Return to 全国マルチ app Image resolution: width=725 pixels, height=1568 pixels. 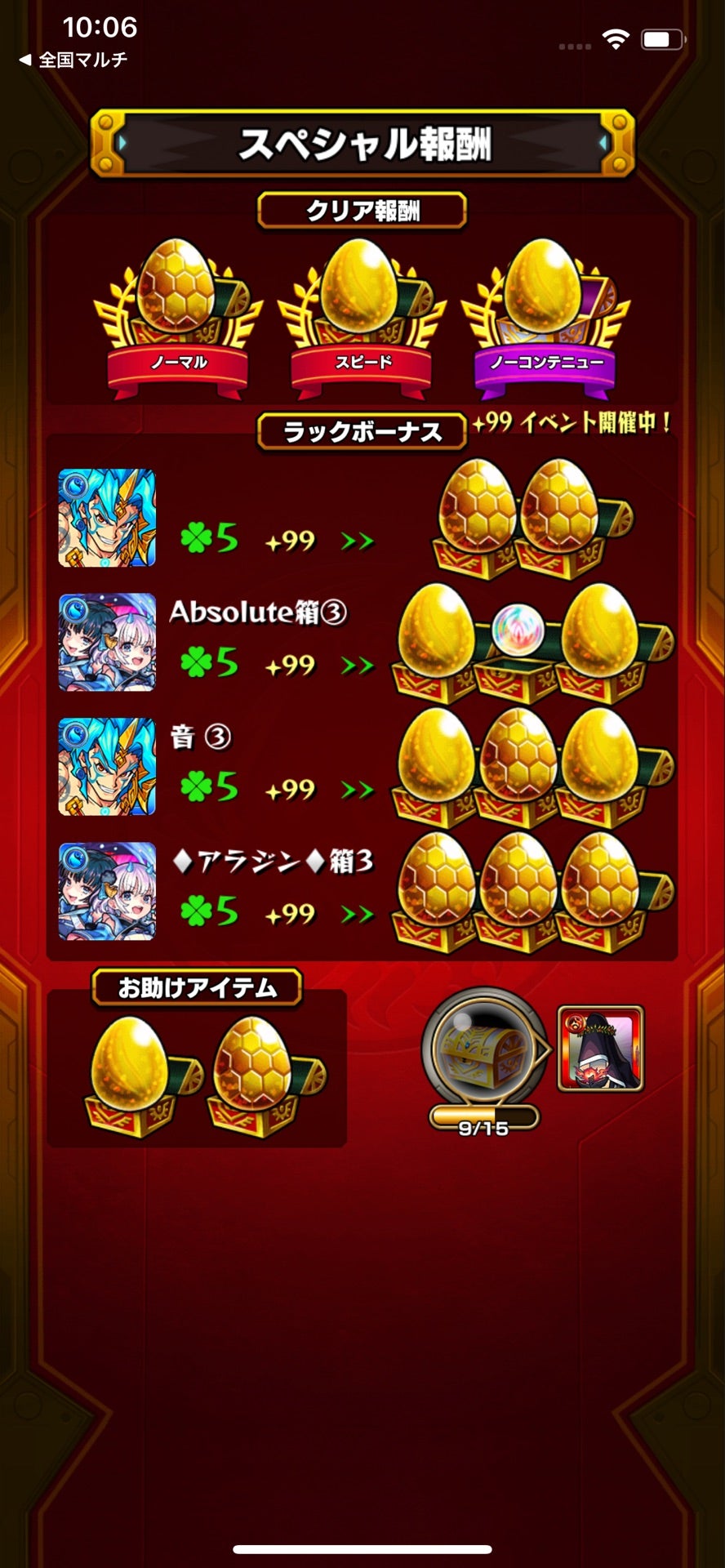click(73, 60)
